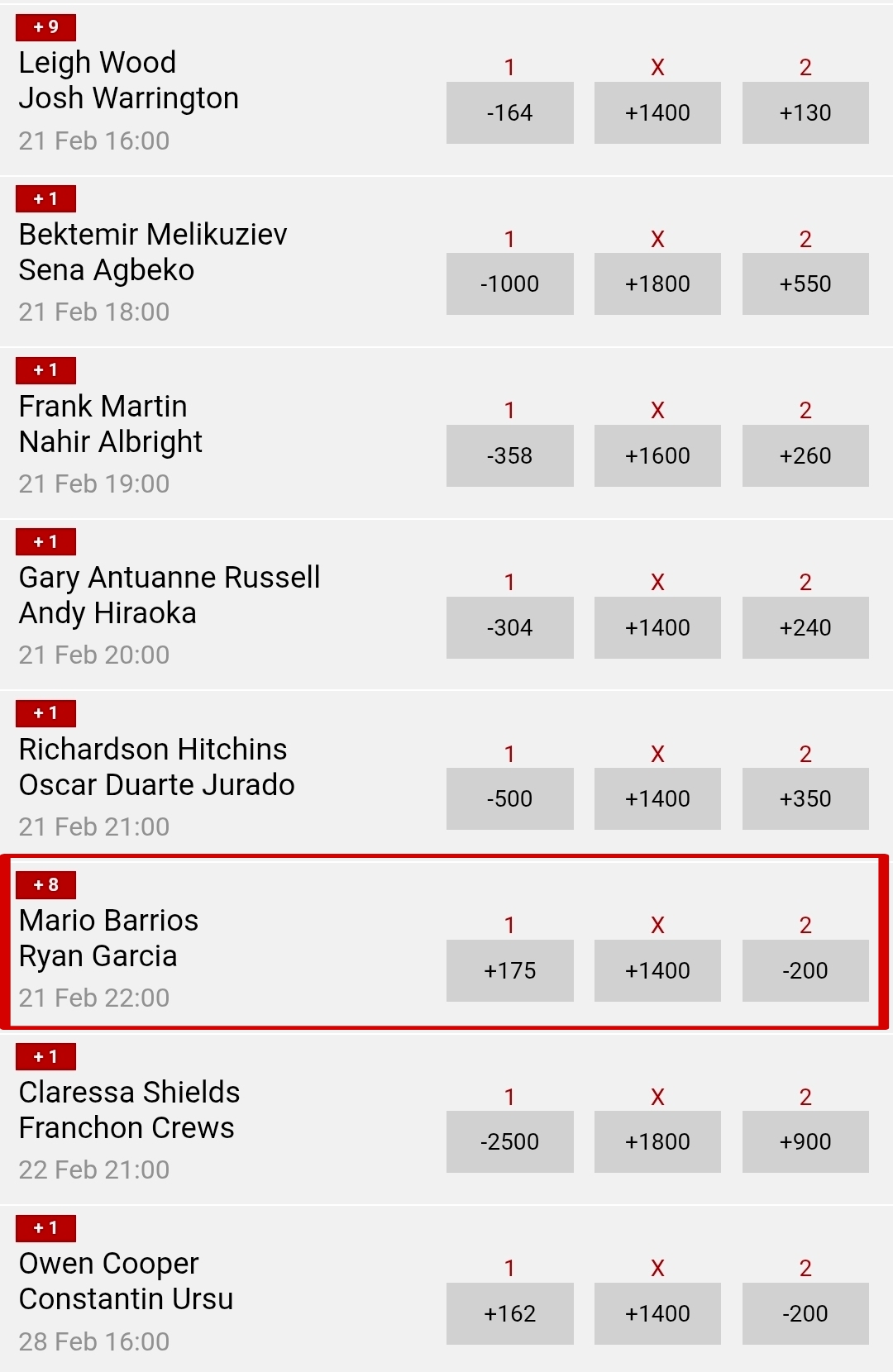Expand the +1 markets for Claressa Shields fight

(45, 1056)
